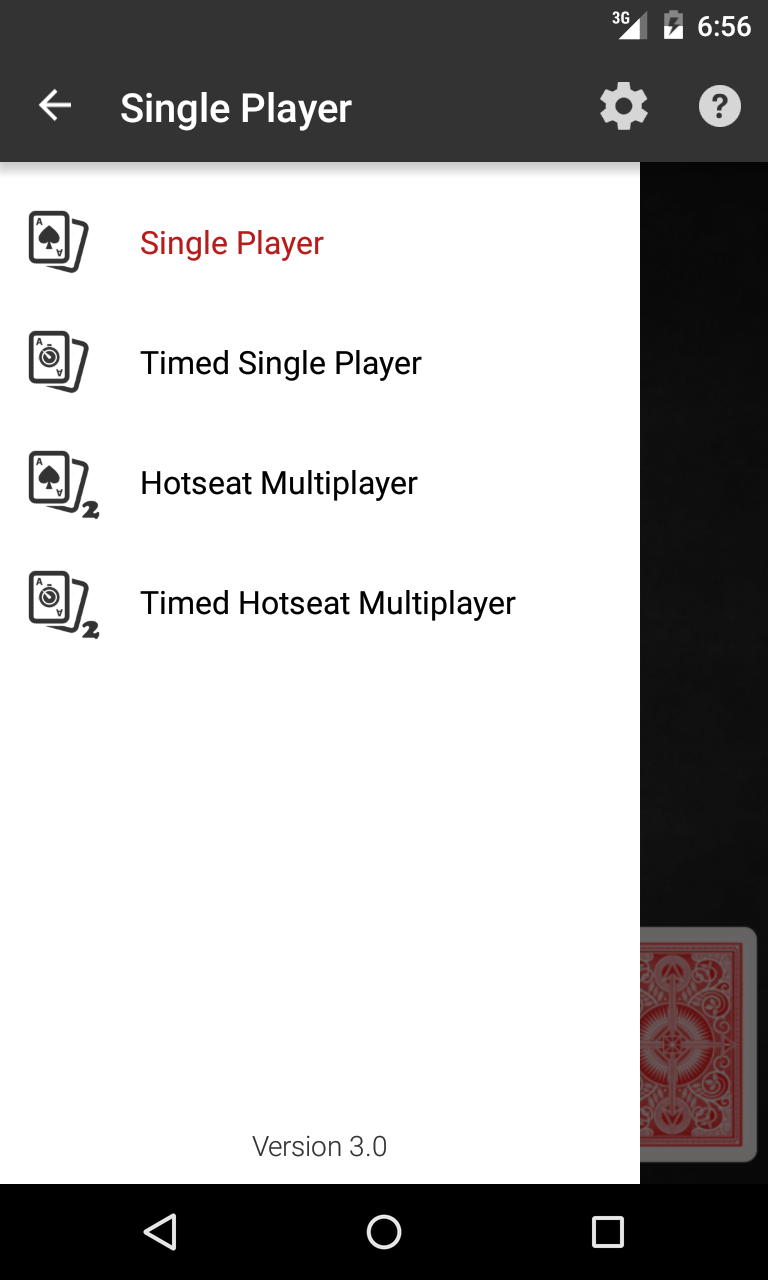Close the drawer with the back arrow

(55, 106)
